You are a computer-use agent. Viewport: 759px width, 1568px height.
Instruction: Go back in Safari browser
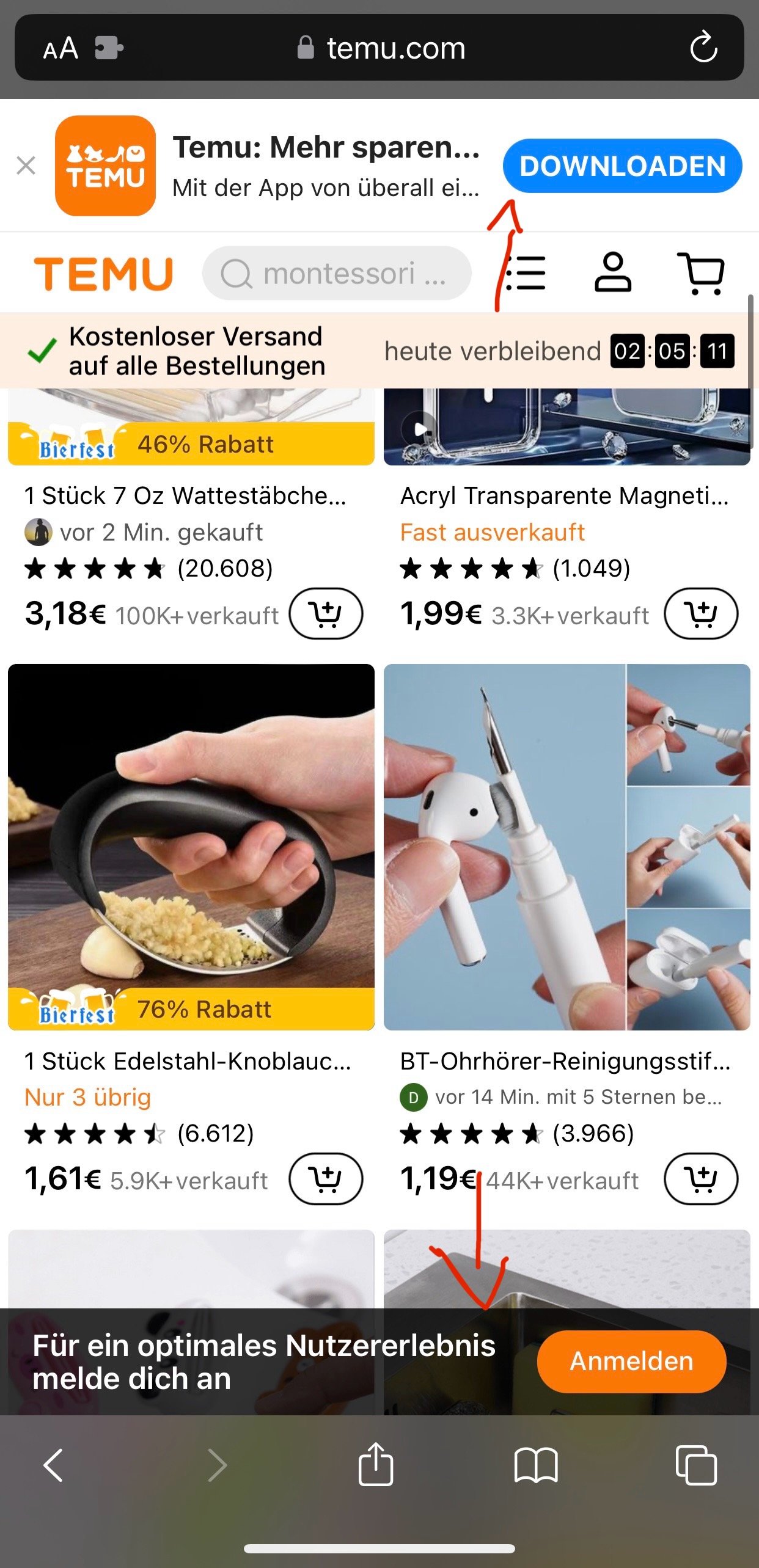(53, 1465)
